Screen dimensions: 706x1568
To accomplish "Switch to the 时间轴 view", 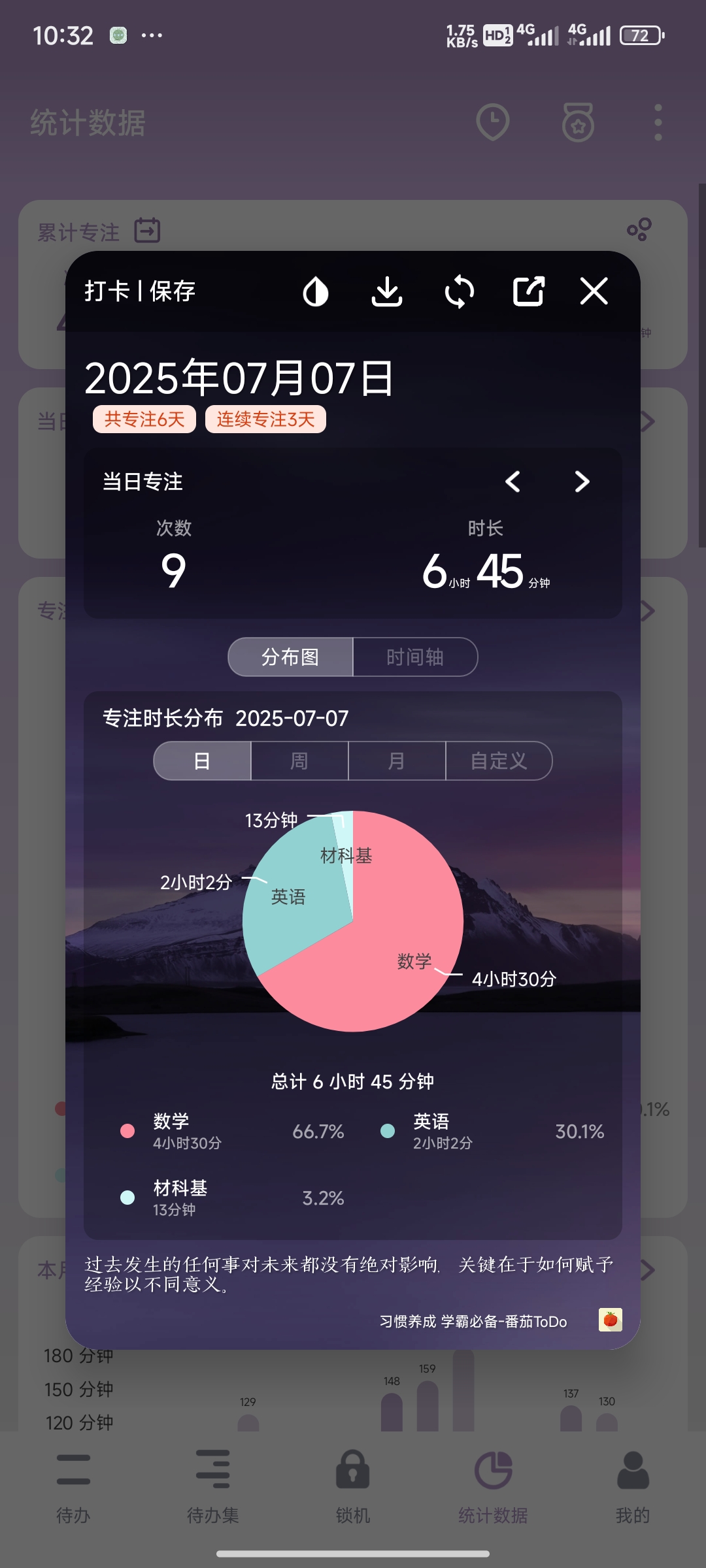I will [x=415, y=657].
